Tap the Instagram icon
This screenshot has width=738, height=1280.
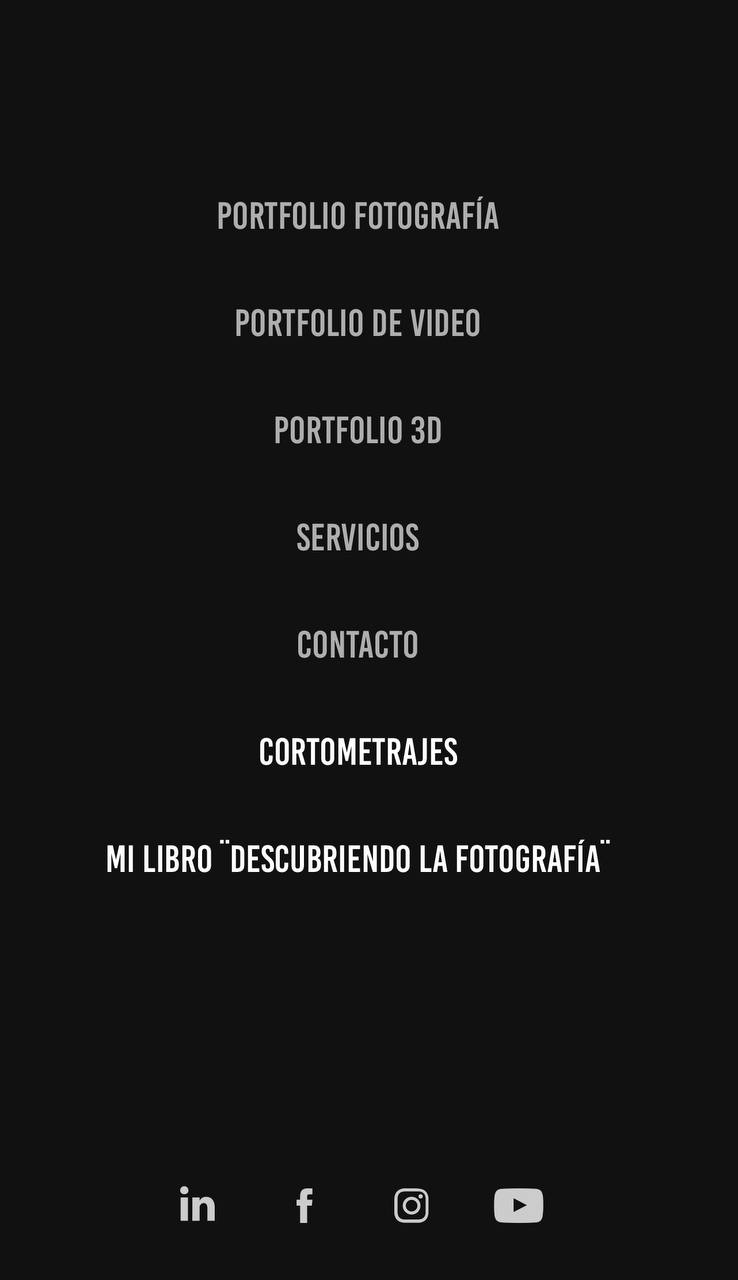tap(411, 1206)
